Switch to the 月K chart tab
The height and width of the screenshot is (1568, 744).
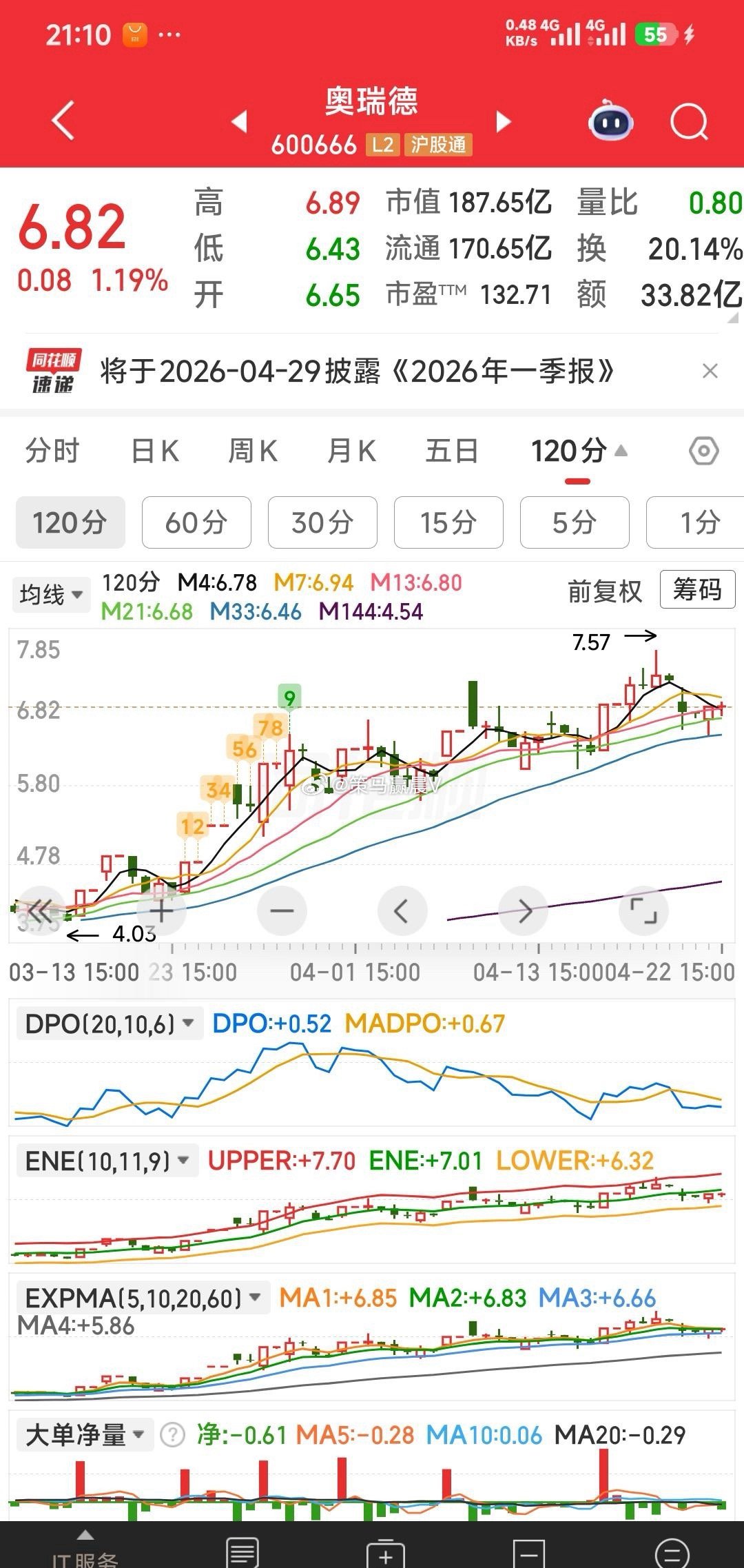click(x=351, y=451)
